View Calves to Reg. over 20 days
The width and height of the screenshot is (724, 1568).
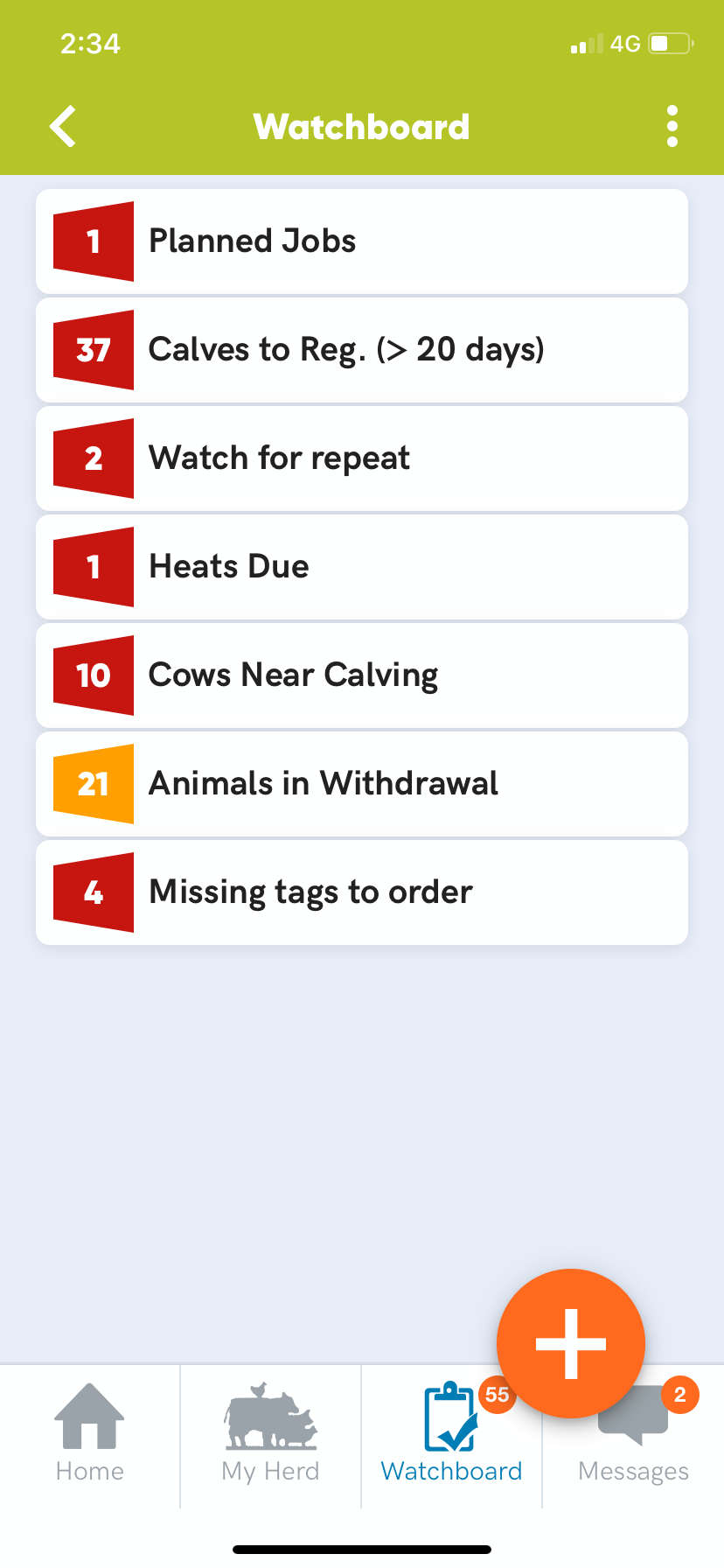[361, 349]
